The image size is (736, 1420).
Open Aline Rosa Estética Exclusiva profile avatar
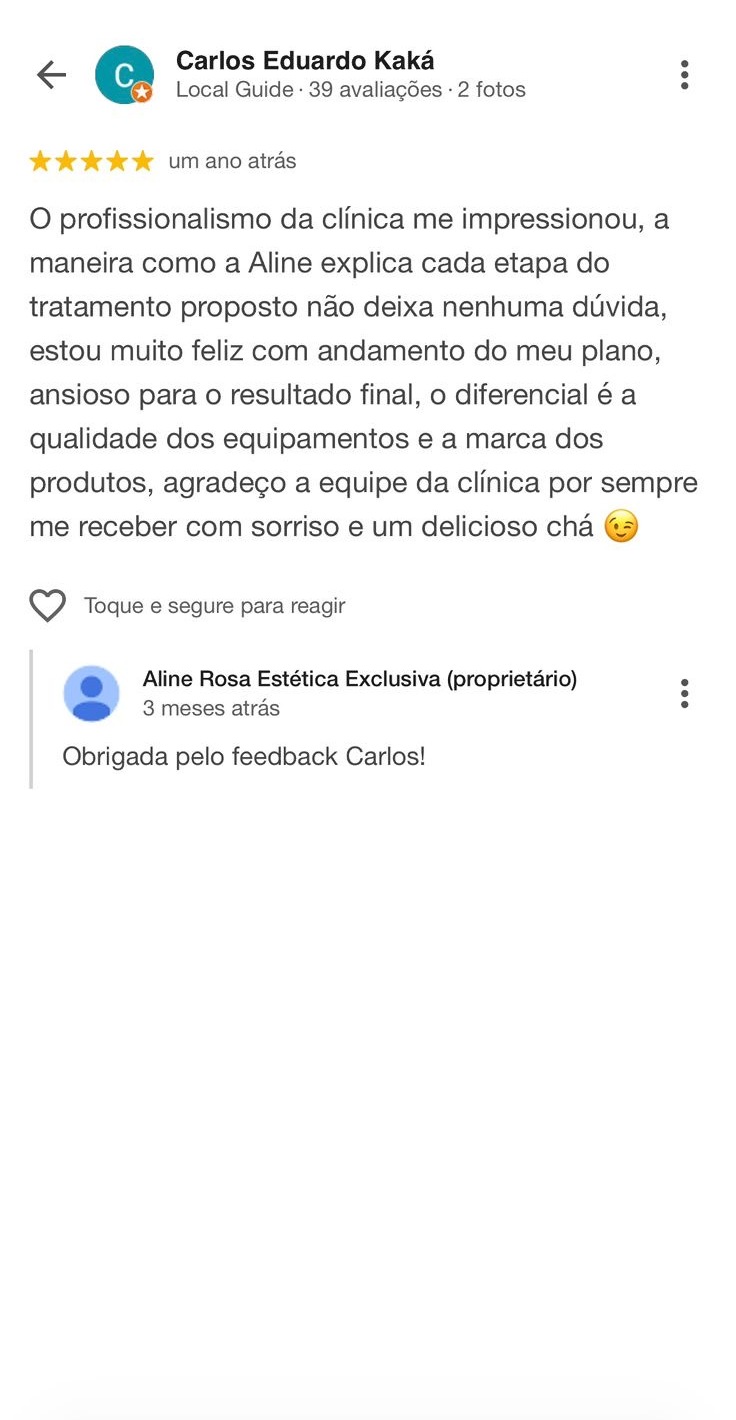91,692
